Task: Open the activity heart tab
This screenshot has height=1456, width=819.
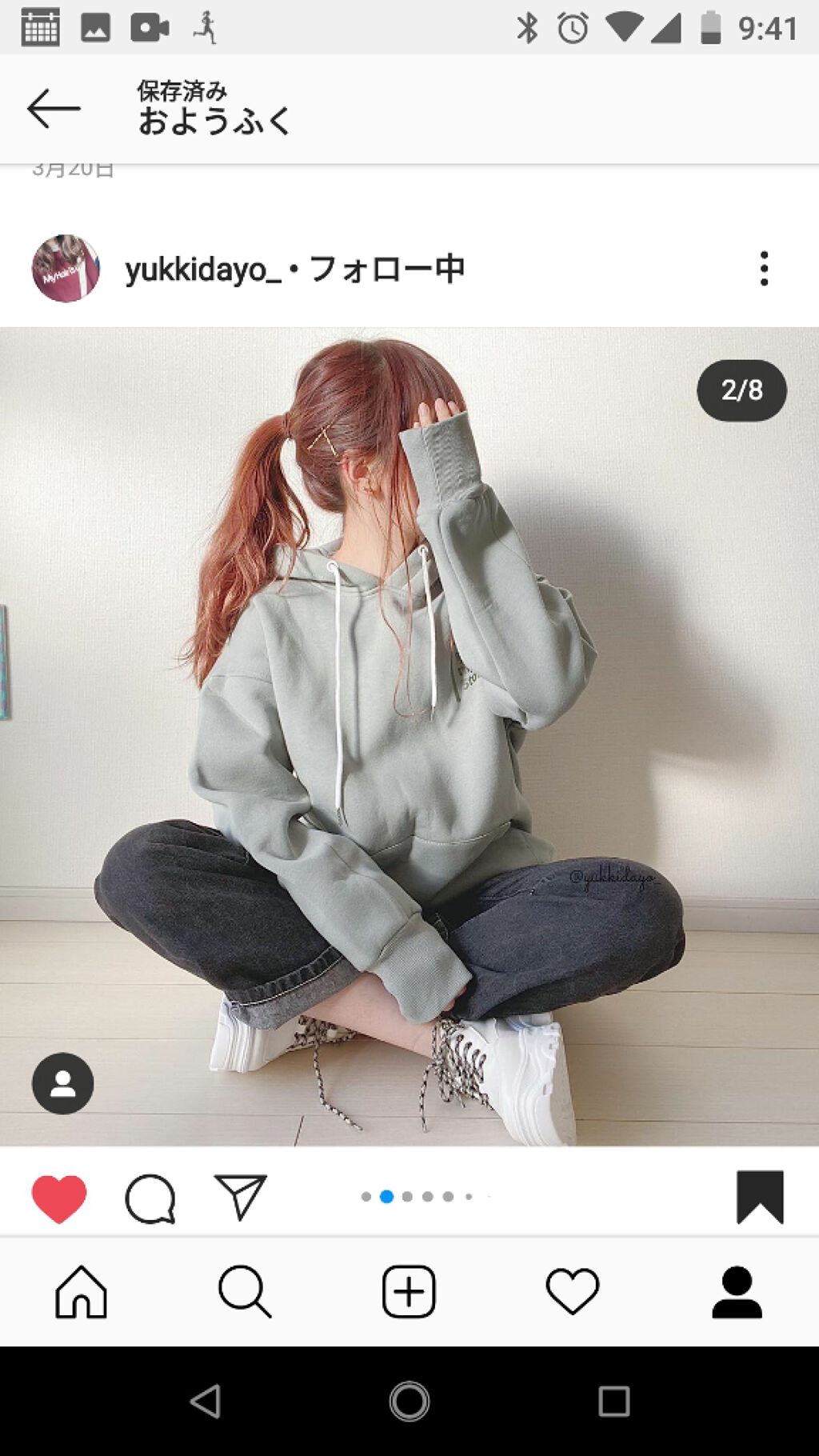Action: click(x=573, y=1291)
